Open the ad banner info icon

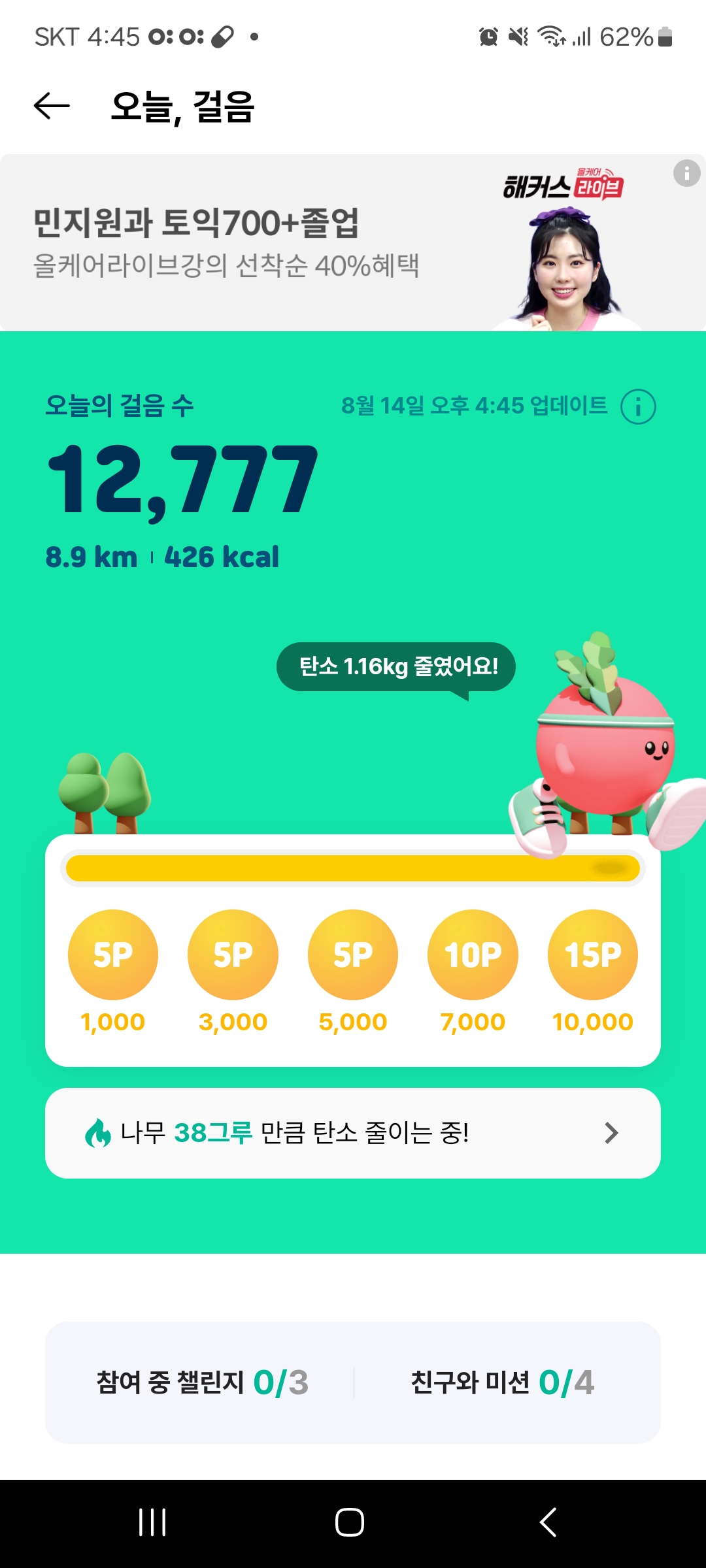[x=686, y=174]
